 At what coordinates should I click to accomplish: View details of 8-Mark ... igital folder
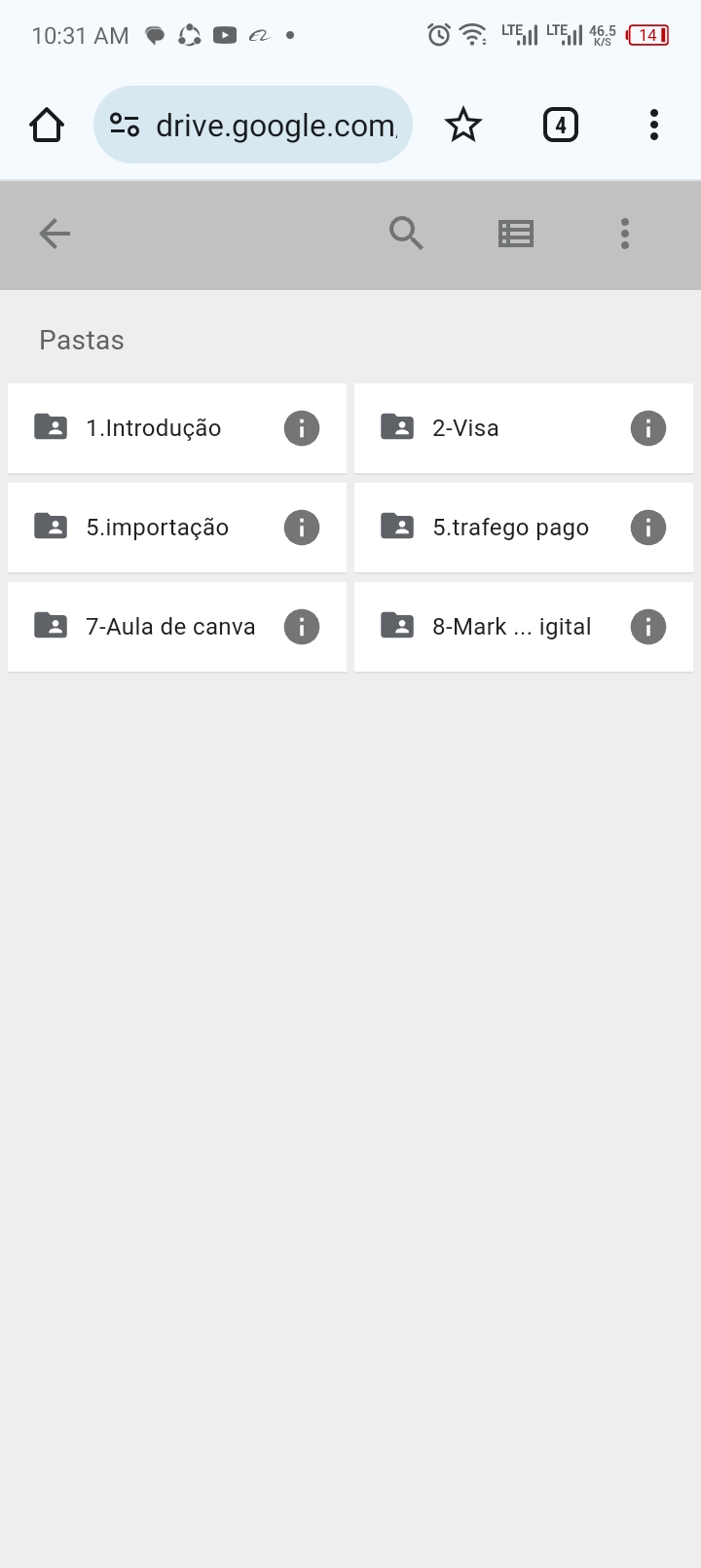point(648,627)
